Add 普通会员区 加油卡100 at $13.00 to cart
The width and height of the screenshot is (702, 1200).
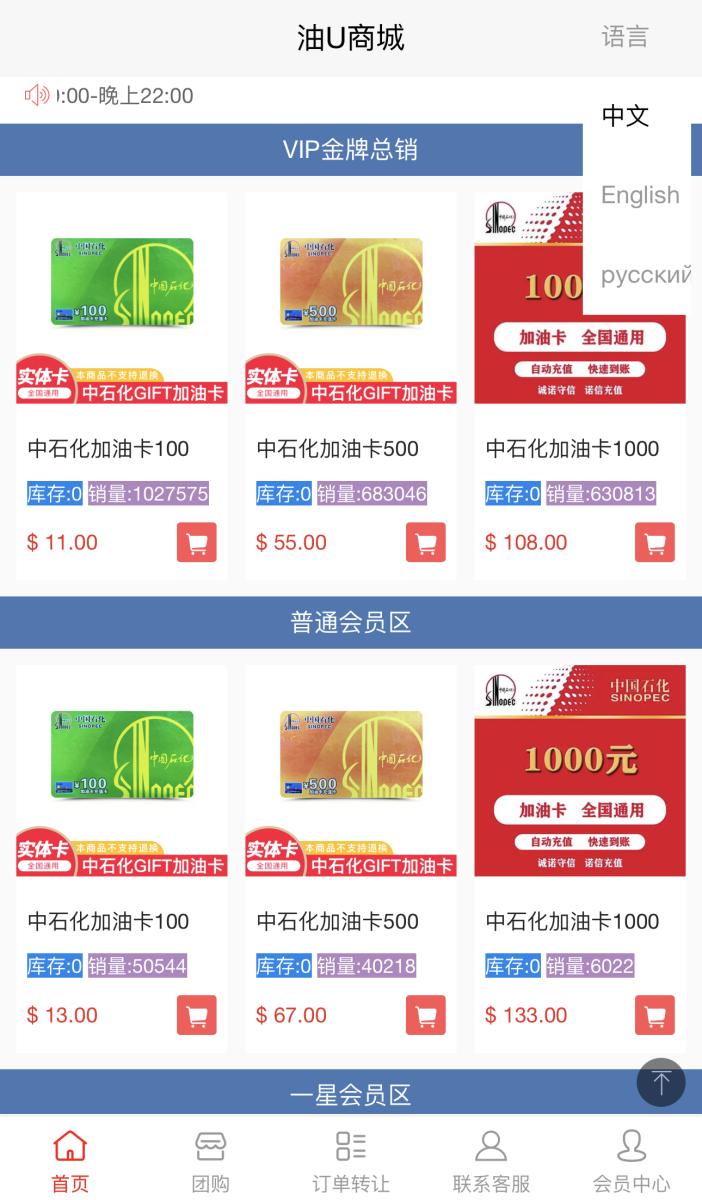(197, 1016)
